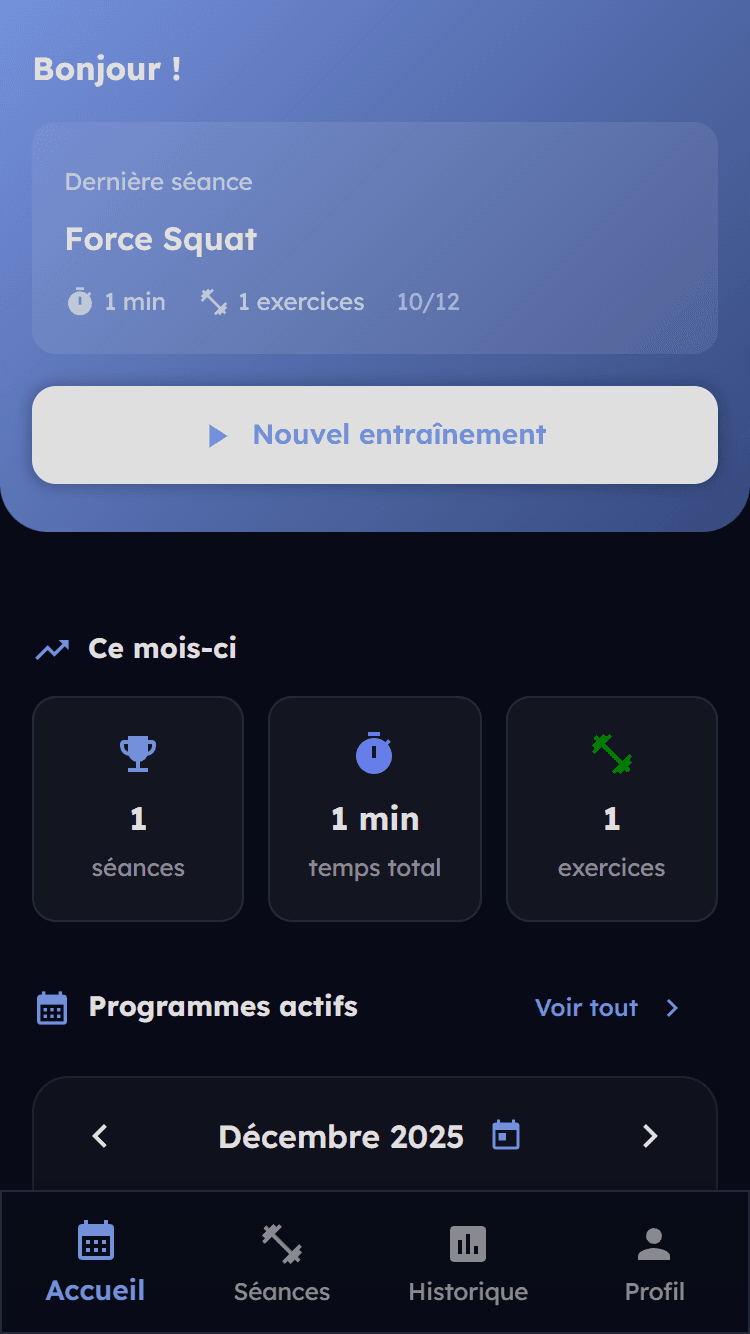The image size is (750, 1334).
Task: Go to the previous month with the left chevron
Action: 99,1136
